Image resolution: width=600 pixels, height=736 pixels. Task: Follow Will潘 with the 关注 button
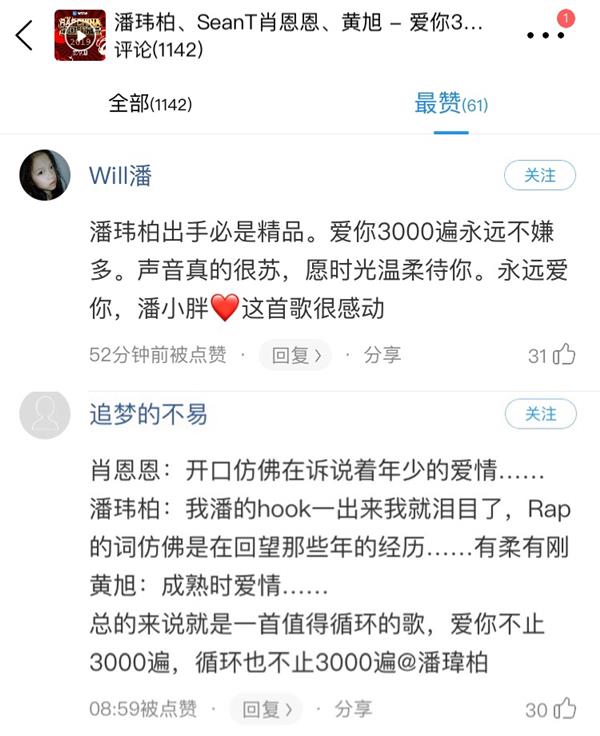pyautogui.click(x=540, y=175)
